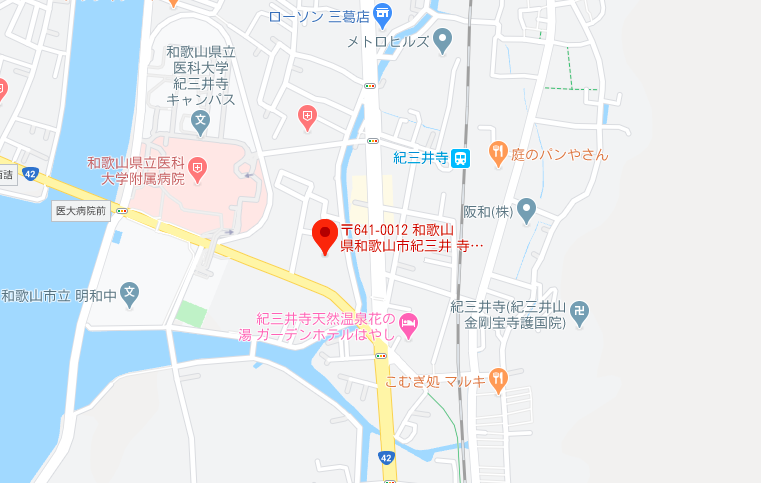Open ガーデンホテルはやし hotel marker
The image size is (761, 483).
(408, 324)
